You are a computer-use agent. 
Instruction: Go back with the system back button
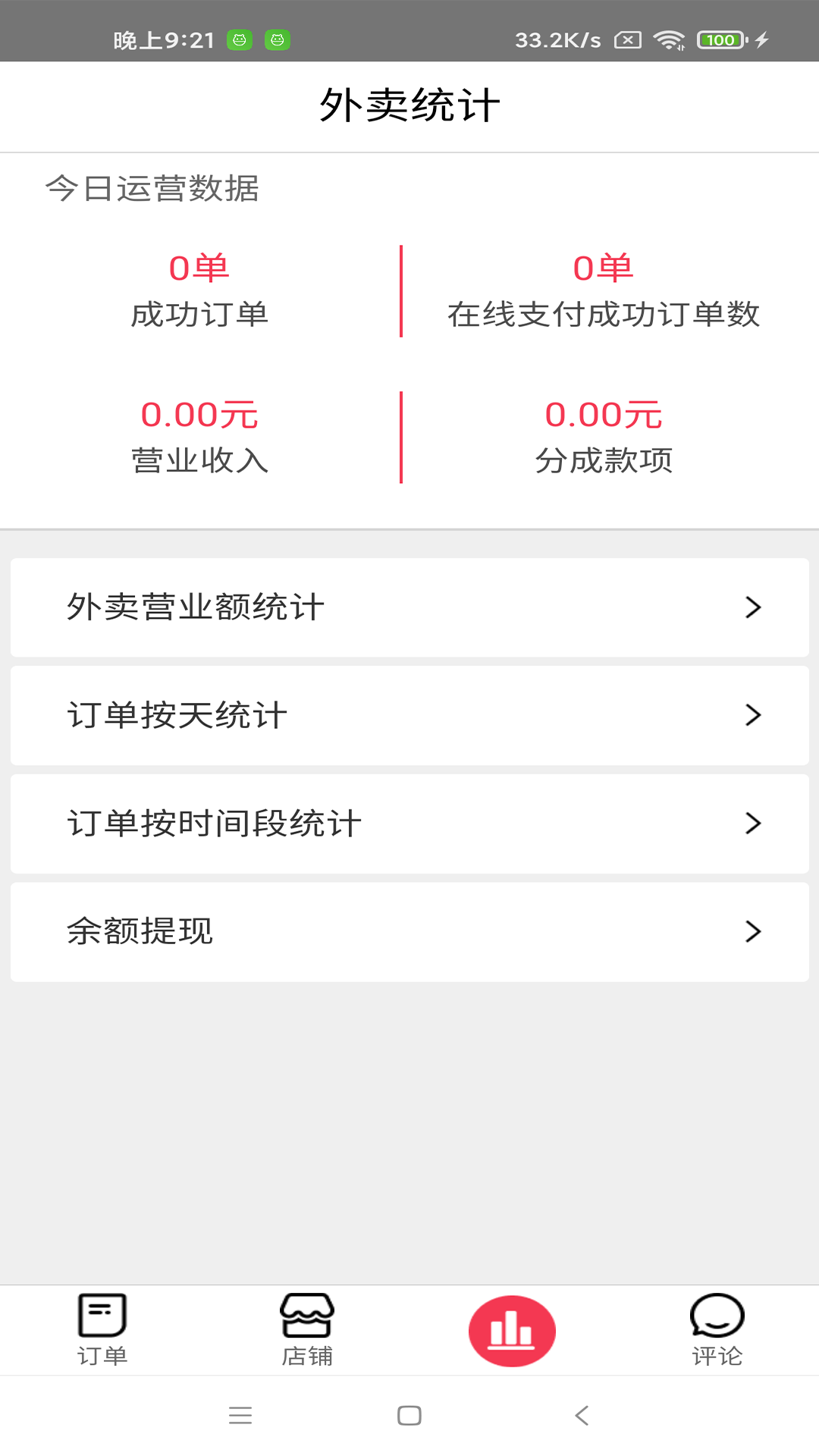pyautogui.click(x=582, y=1415)
